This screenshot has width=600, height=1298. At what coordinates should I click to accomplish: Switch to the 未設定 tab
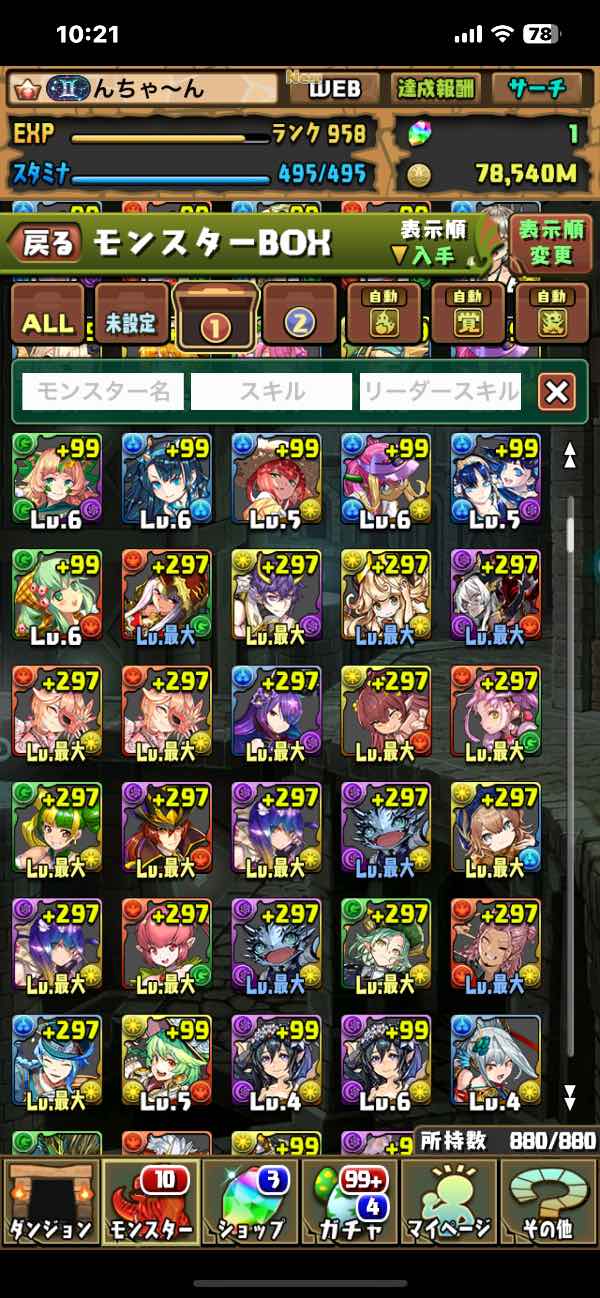pos(132,321)
